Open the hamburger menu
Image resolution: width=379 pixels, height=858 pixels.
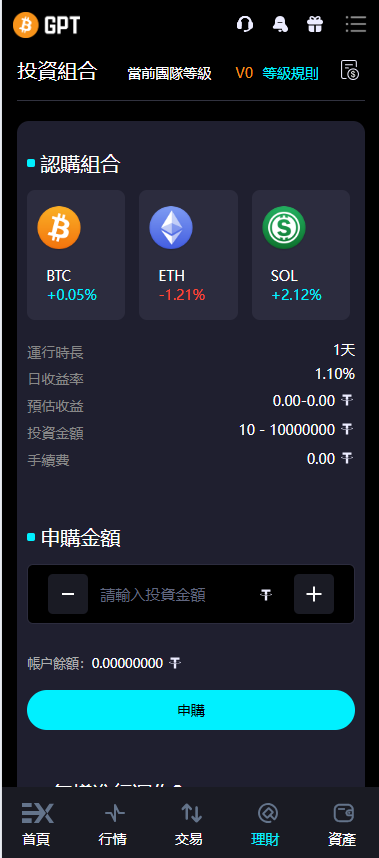coord(355,24)
